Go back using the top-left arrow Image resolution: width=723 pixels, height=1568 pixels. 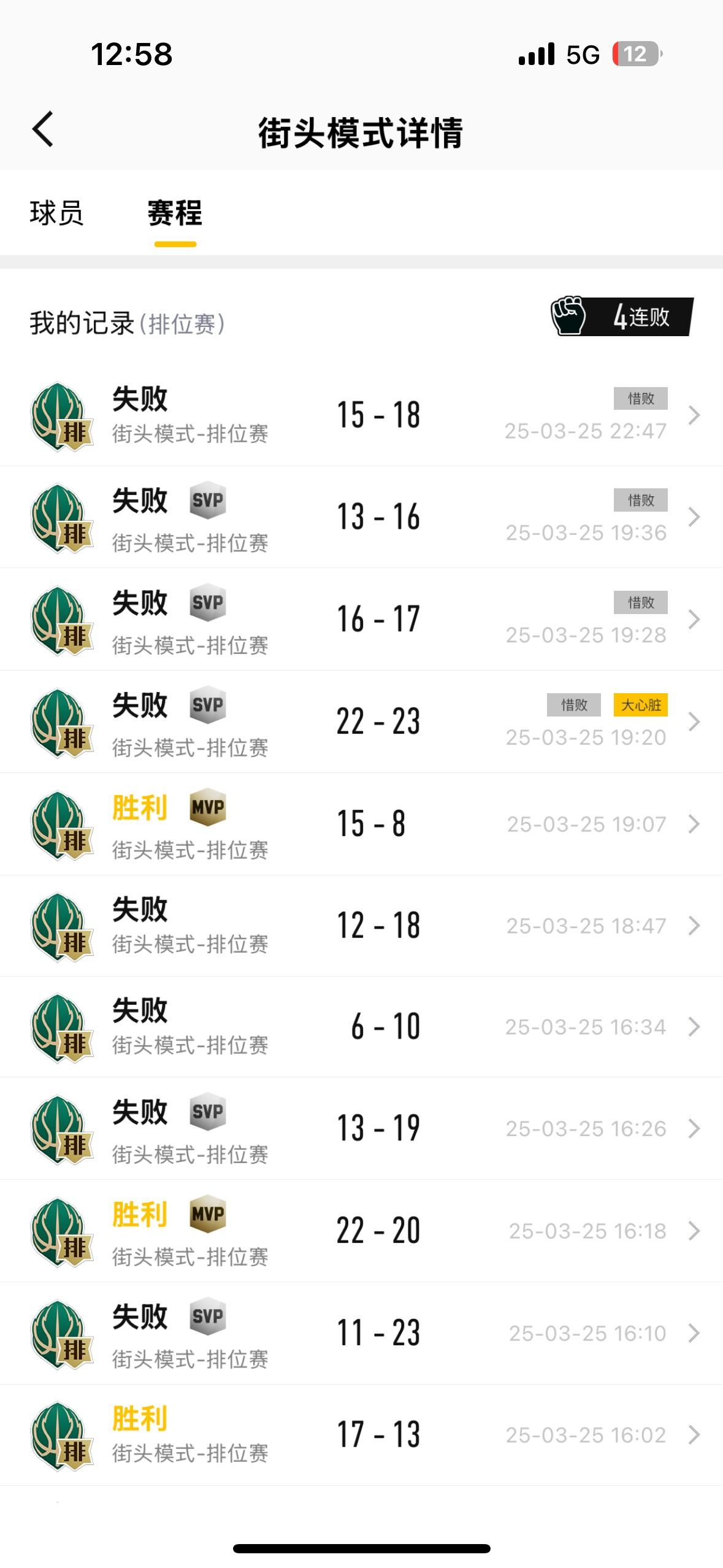click(43, 129)
